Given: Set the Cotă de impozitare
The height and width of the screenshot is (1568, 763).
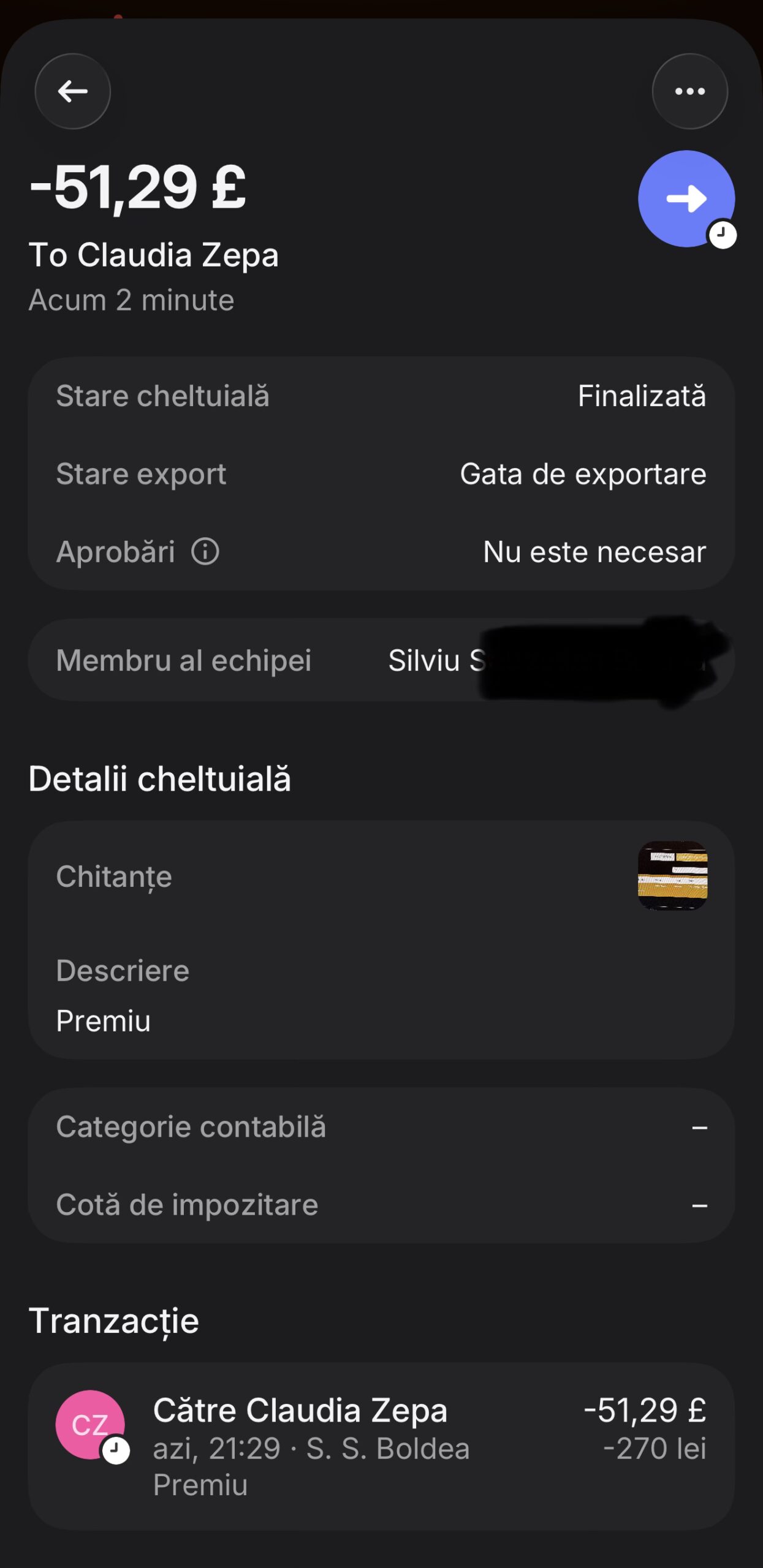Looking at the screenshot, I should click(380, 1205).
